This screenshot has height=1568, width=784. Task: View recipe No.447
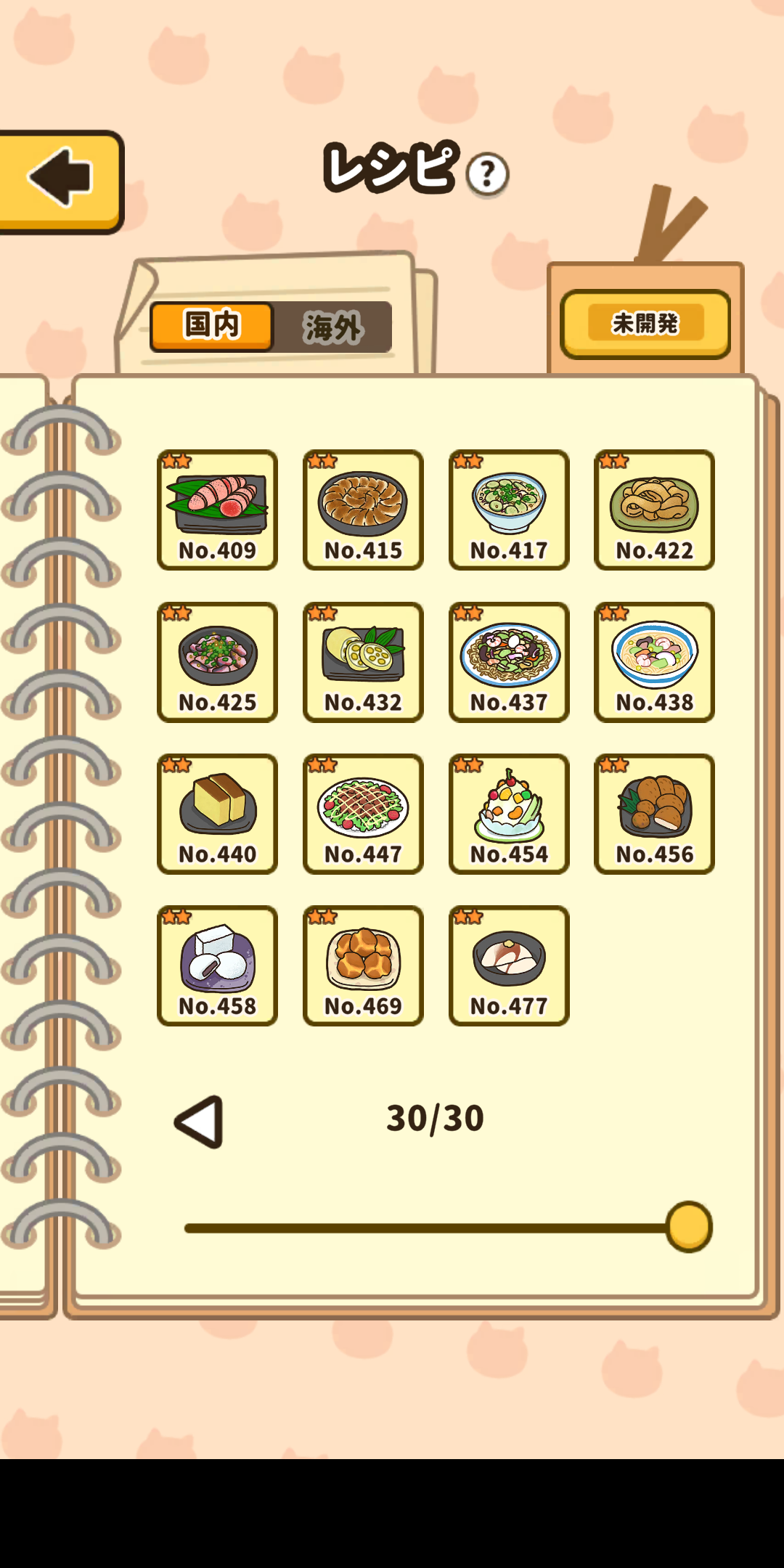363,814
